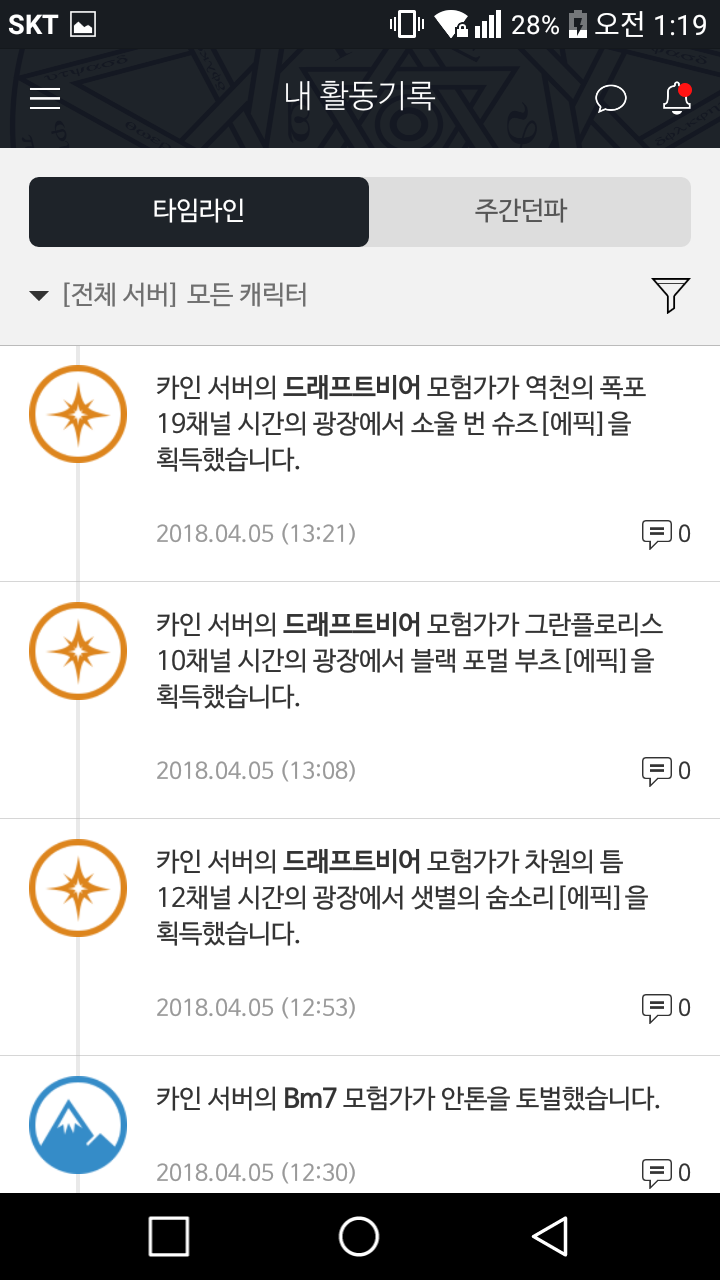Open the 소울 번 슈즈 [에픽] timeline entry
Image resolution: width=720 pixels, height=1280 pixels.
360,464
